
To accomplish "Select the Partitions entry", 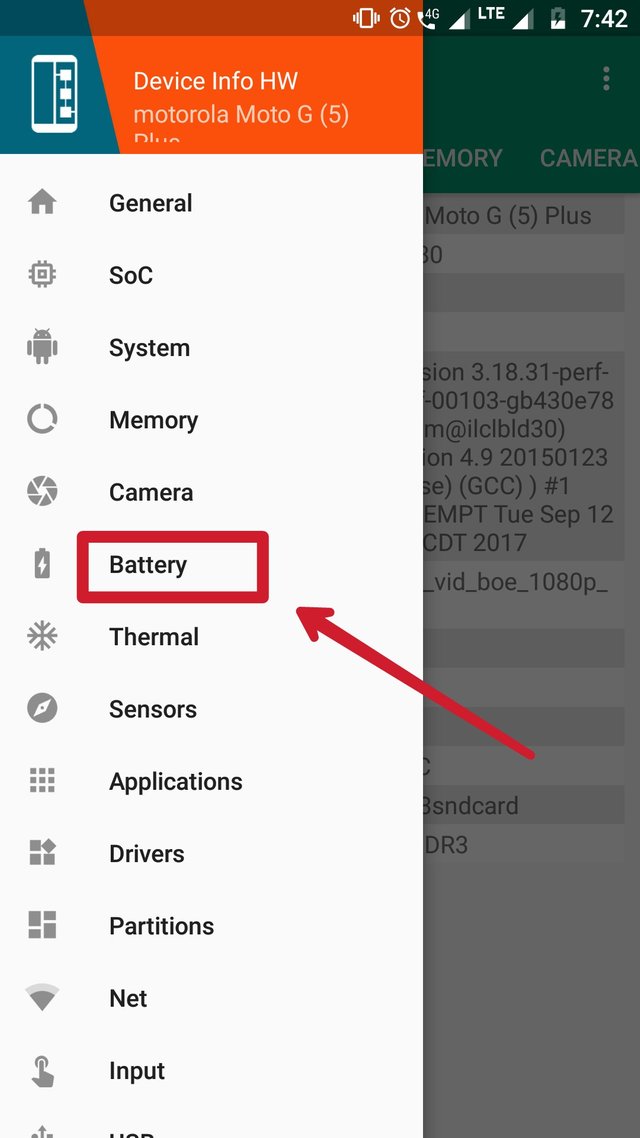I will (x=161, y=926).
